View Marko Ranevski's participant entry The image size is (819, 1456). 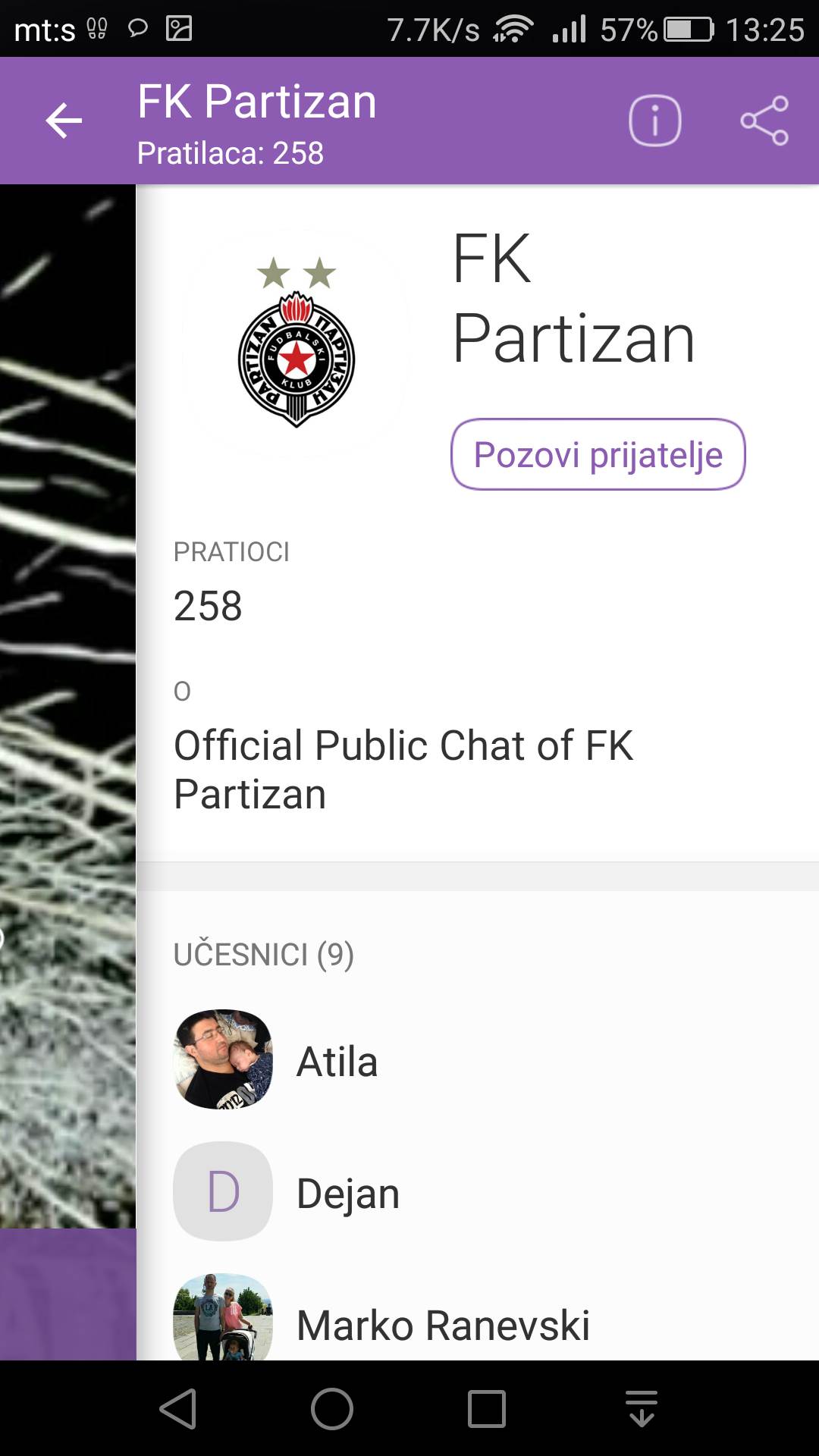click(442, 1323)
